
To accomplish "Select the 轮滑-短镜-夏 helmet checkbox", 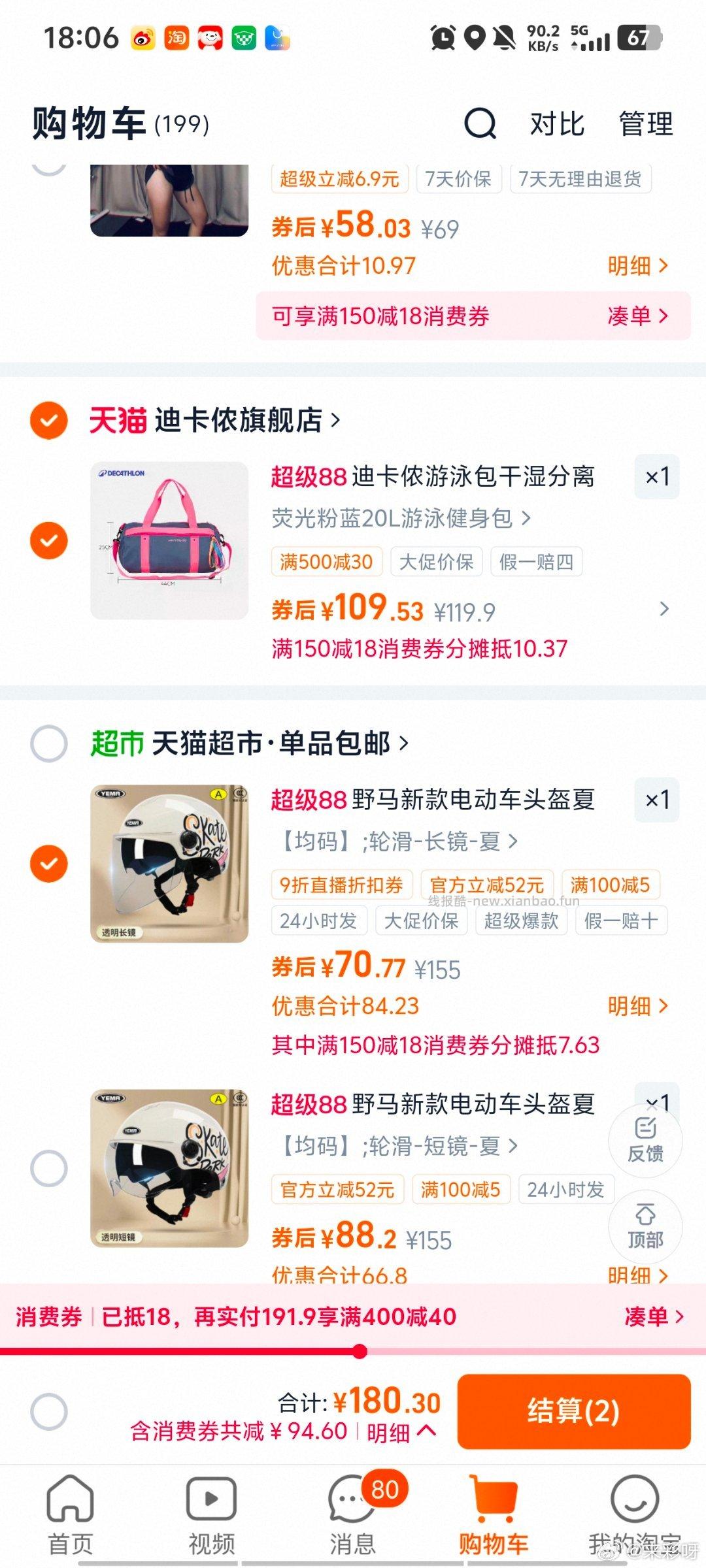I will tap(49, 1168).
